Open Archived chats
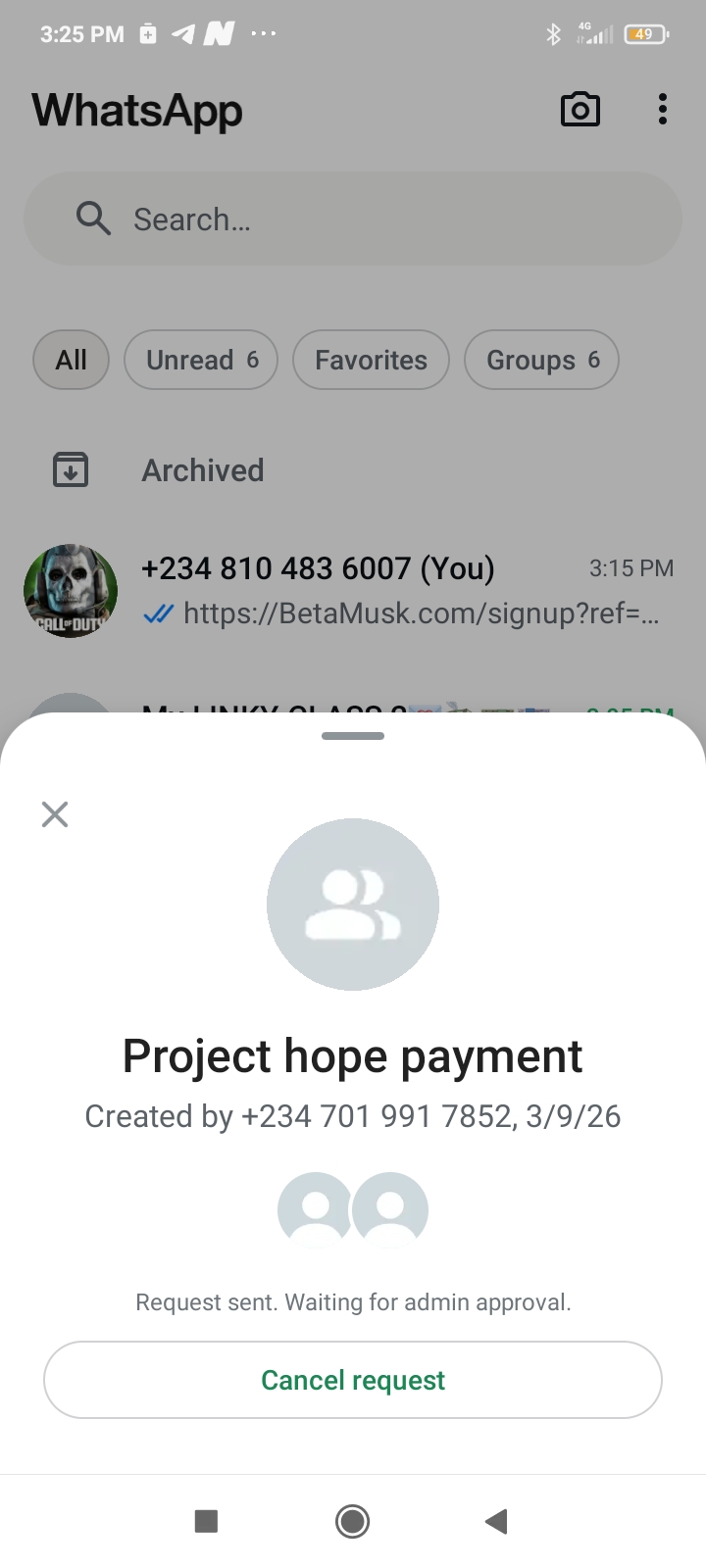 coord(203,470)
